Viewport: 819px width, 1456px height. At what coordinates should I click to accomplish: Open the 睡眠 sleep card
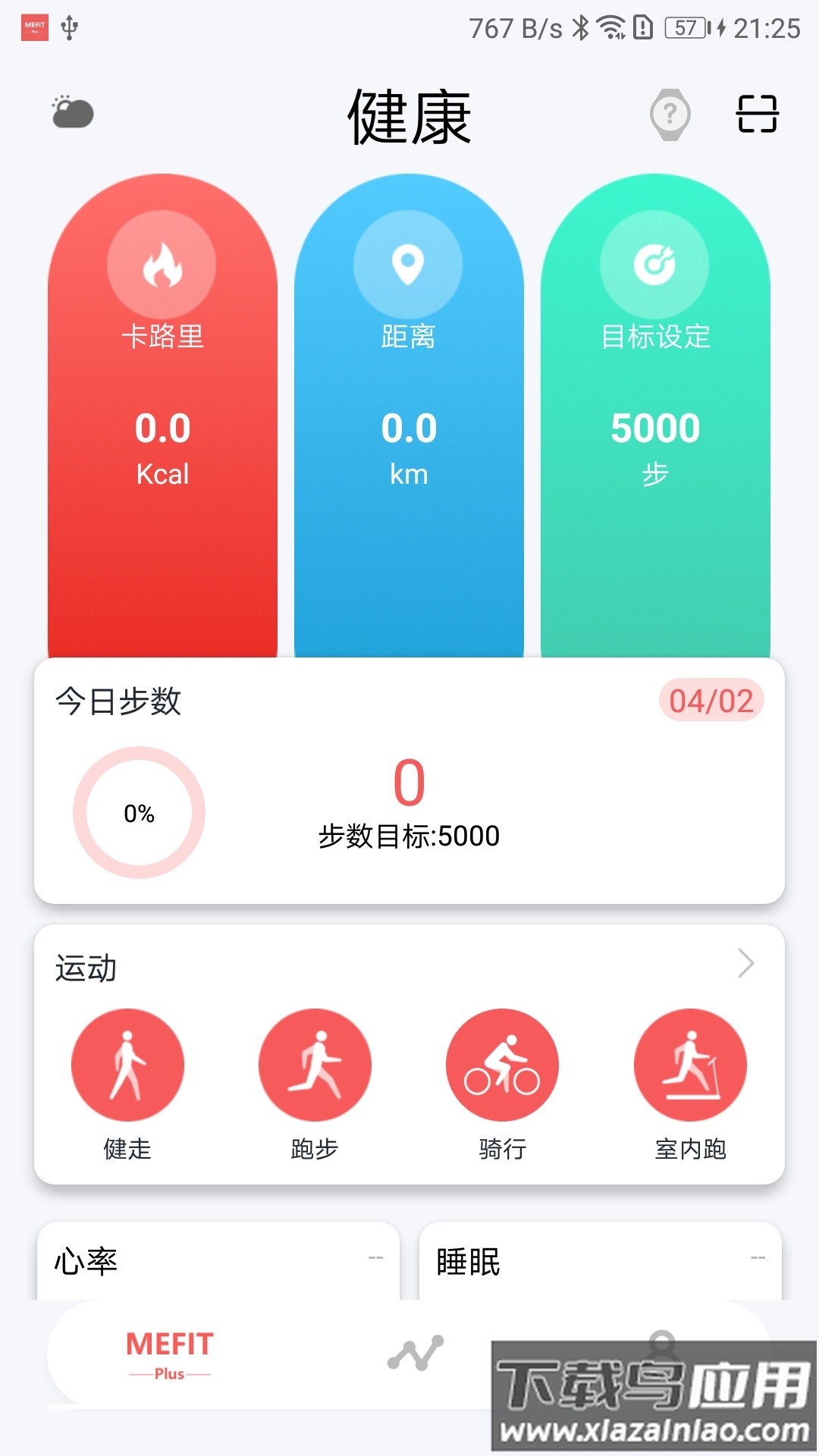600,1260
